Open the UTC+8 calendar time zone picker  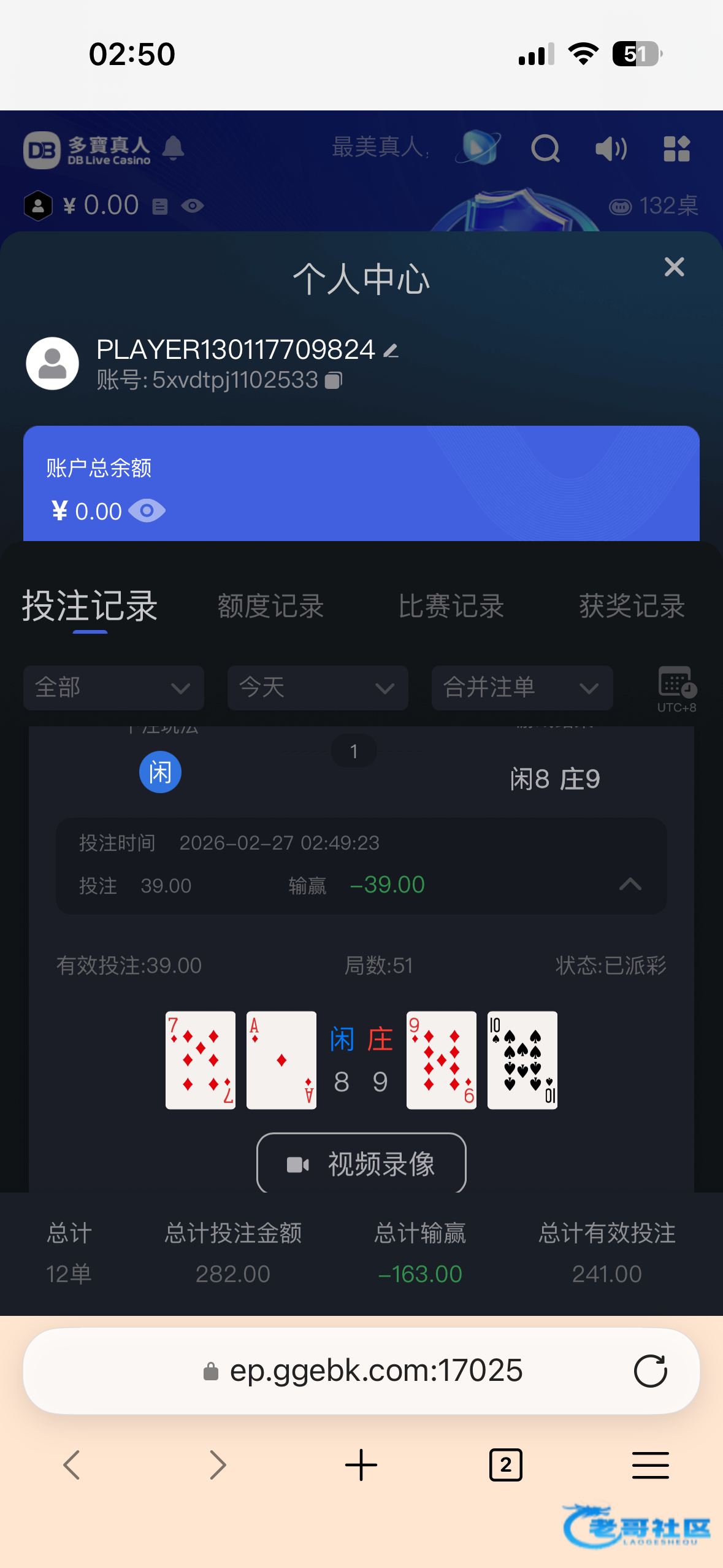coord(676,688)
